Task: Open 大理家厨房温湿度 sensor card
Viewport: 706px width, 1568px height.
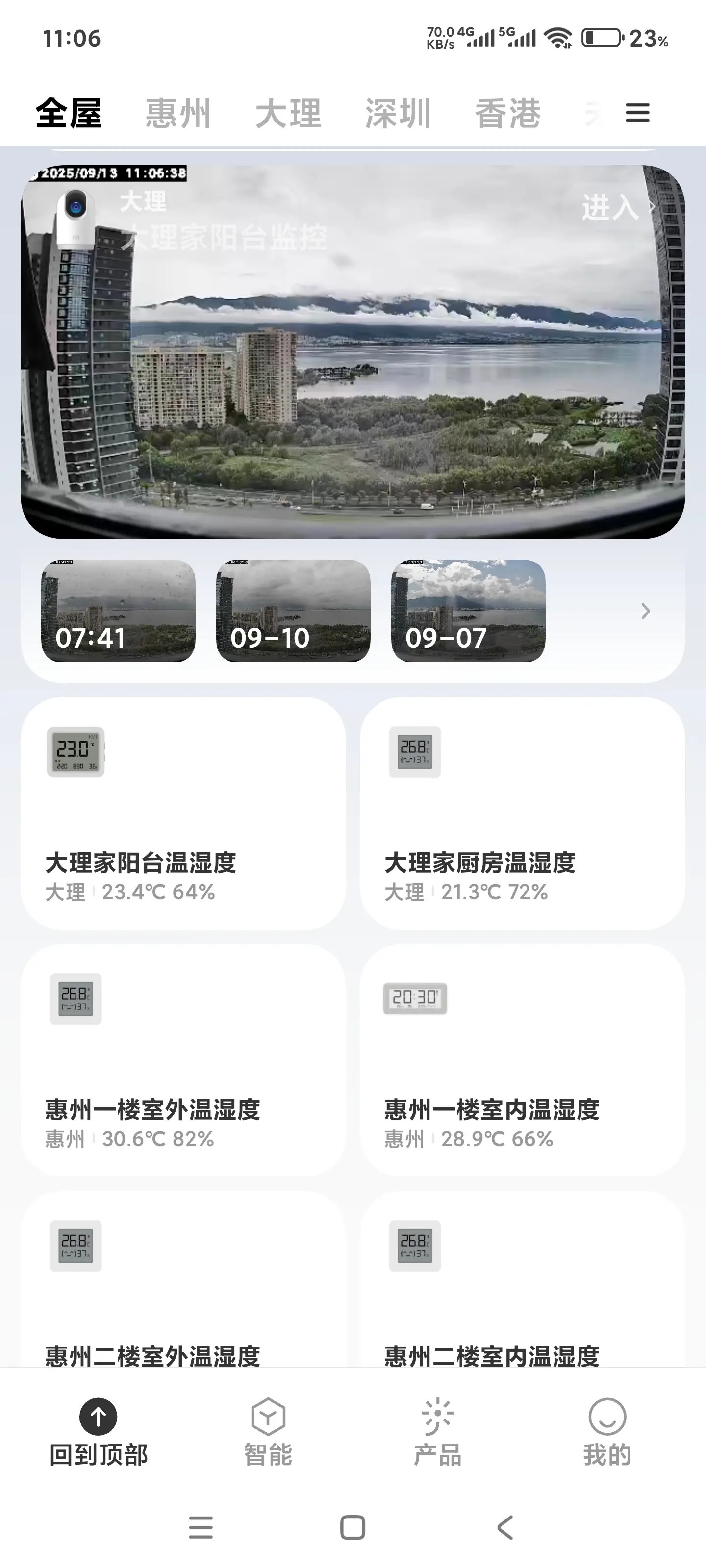Action: point(522,813)
